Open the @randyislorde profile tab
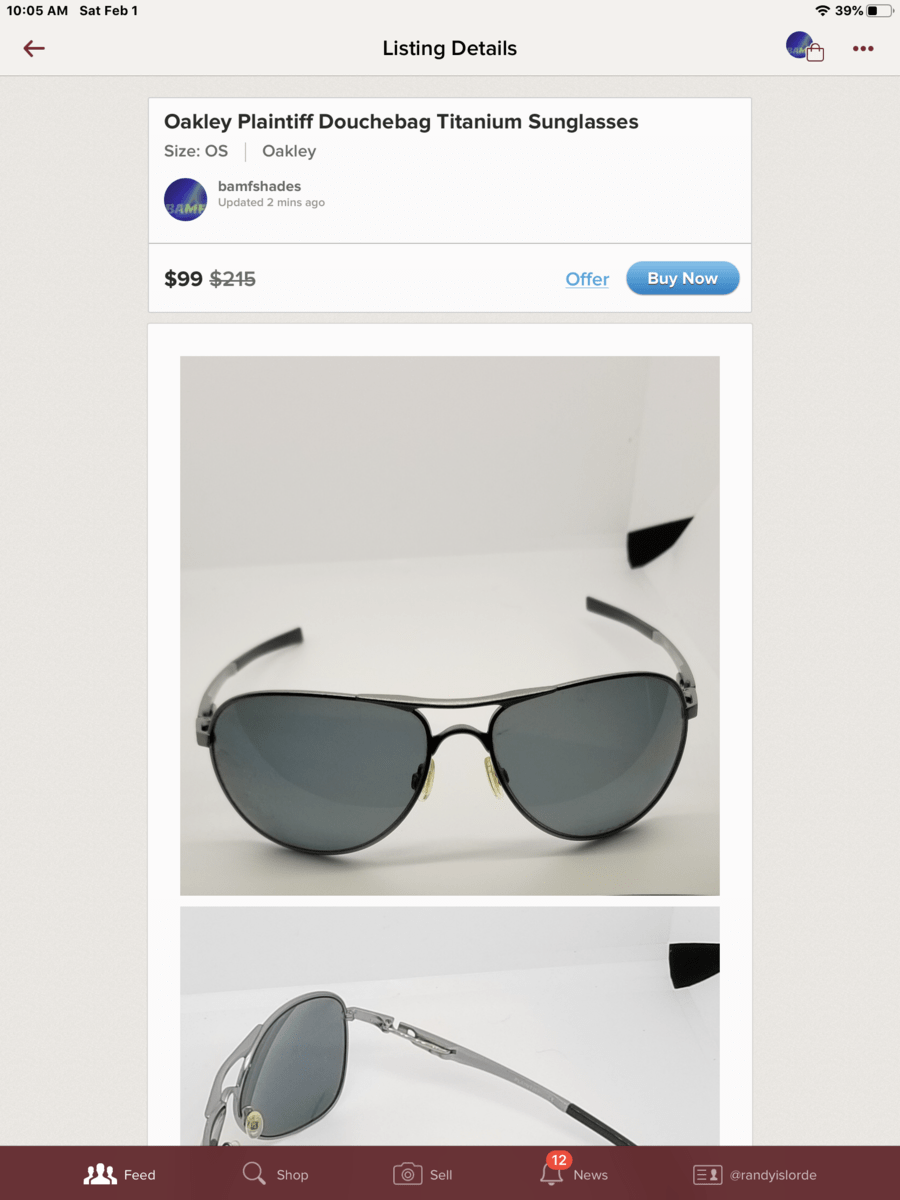Viewport: 900px width, 1200px height. coord(755,1174)
